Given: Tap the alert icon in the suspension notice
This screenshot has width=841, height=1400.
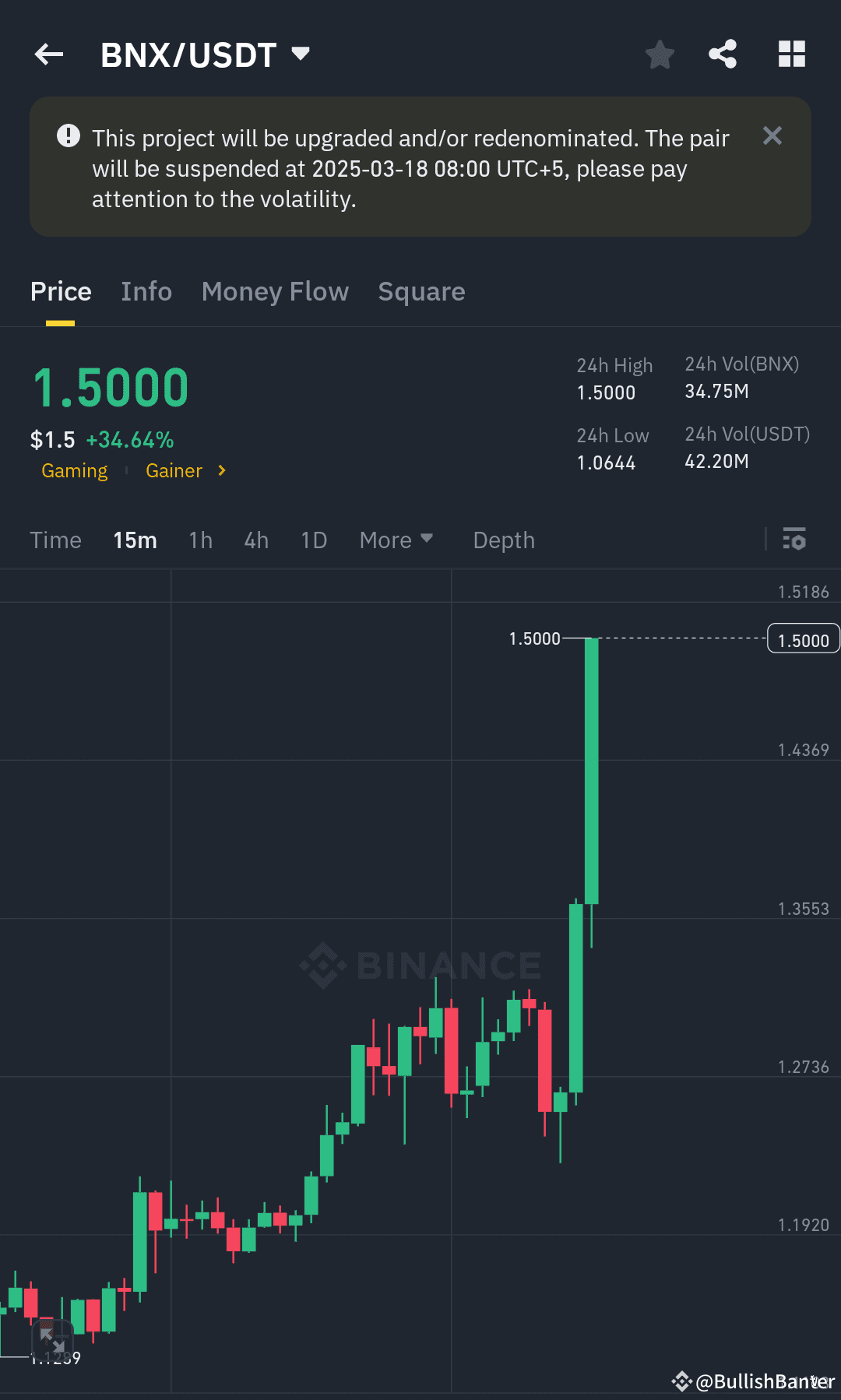Looking at the screenshot, I should [x=69, y=135].
